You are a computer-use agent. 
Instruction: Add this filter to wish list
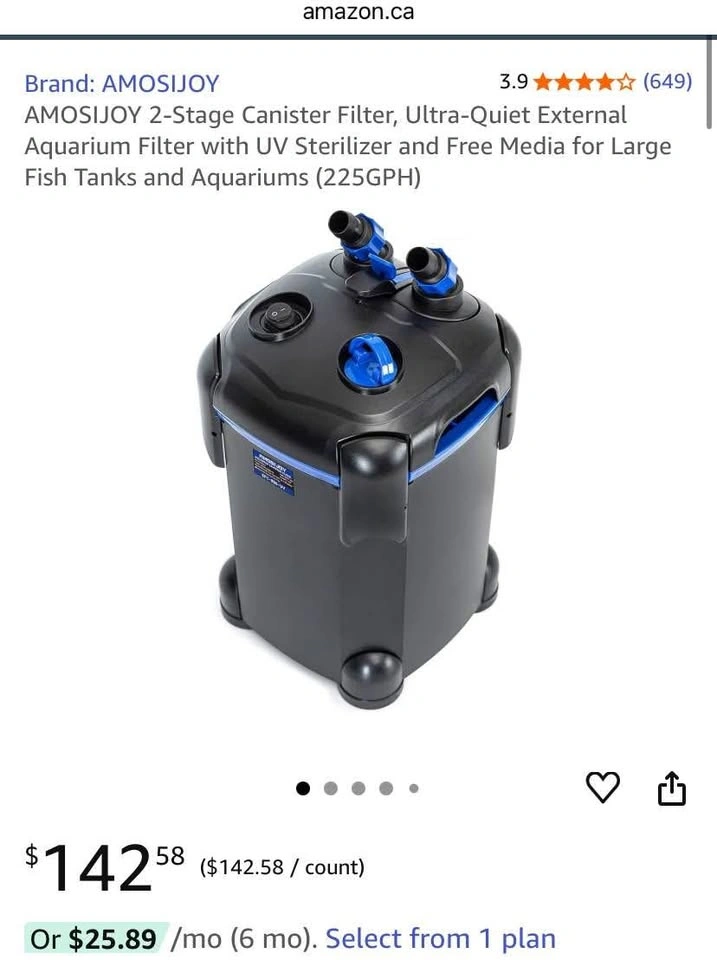pos(602,788)
